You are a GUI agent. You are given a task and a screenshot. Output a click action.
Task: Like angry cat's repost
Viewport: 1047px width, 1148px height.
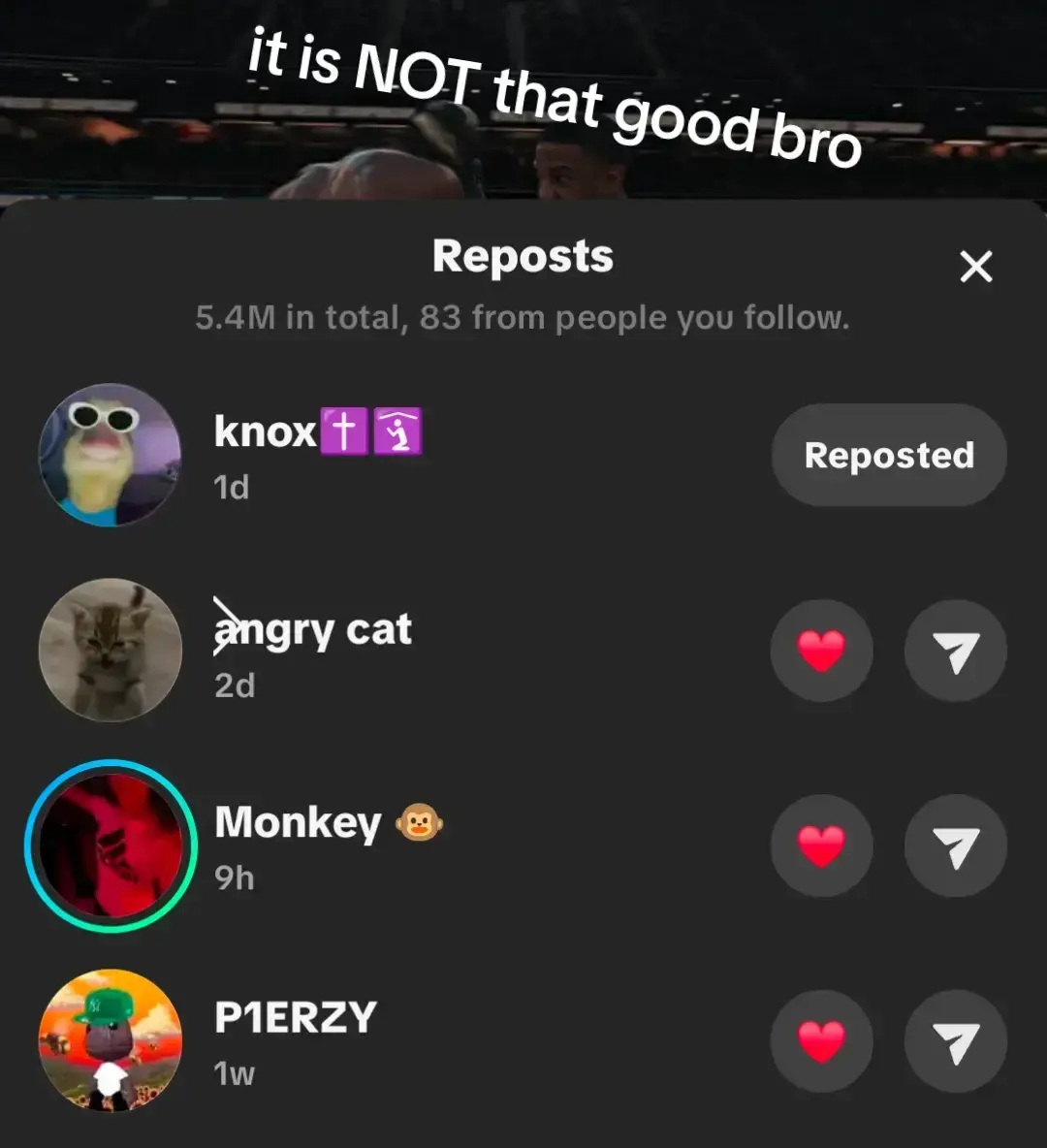821,651
